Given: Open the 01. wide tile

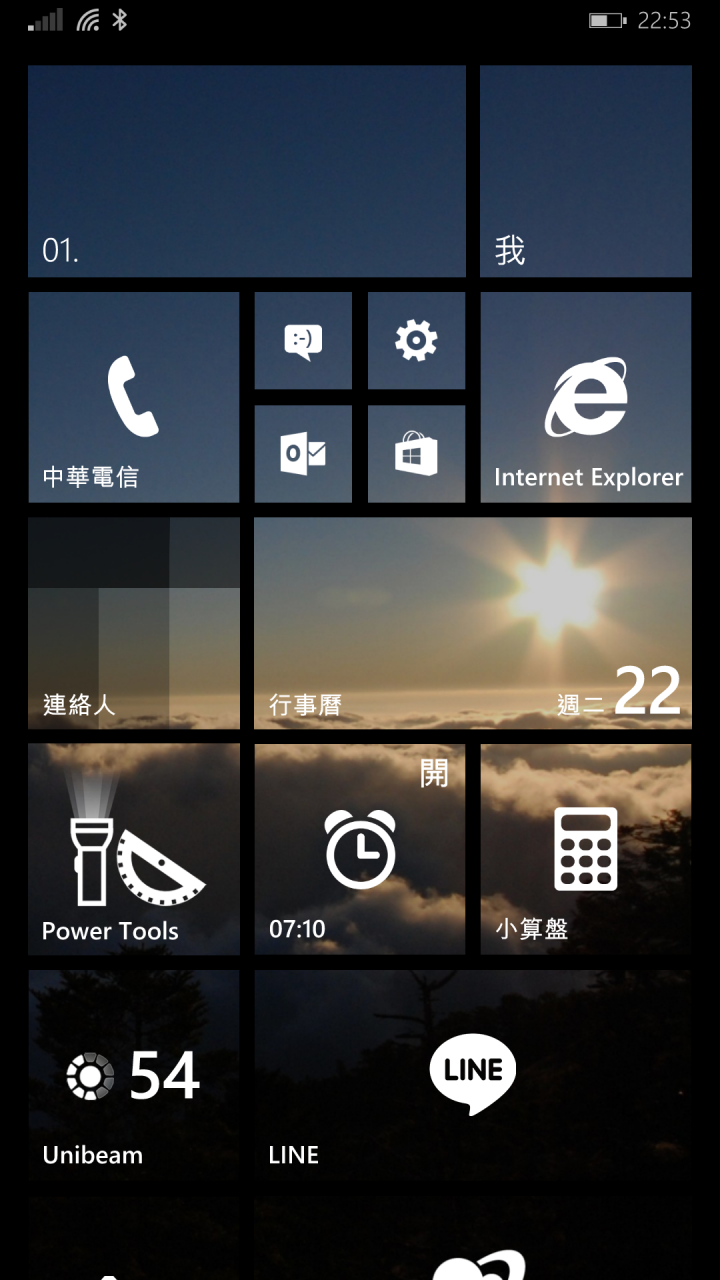Looking at the screenshot, I should [x=247, y=171].
